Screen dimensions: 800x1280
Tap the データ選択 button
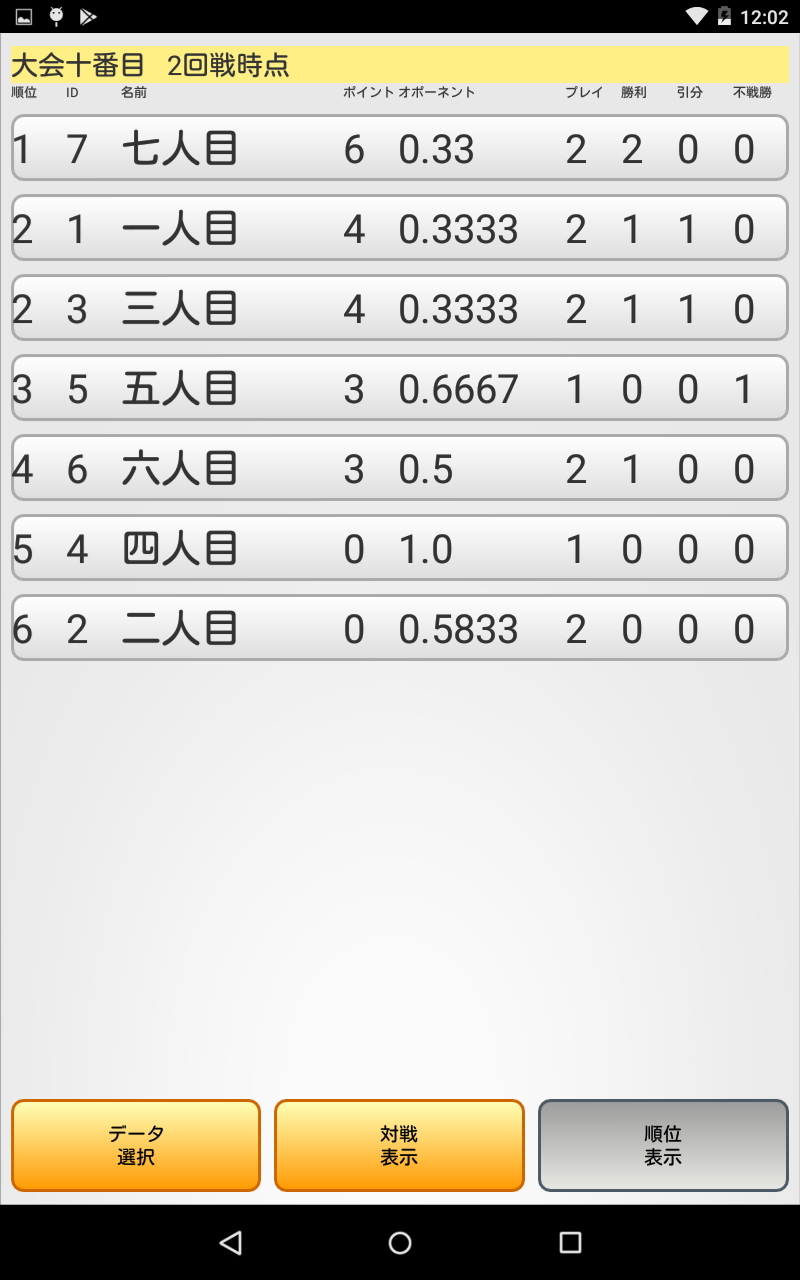click(136, 1146)
